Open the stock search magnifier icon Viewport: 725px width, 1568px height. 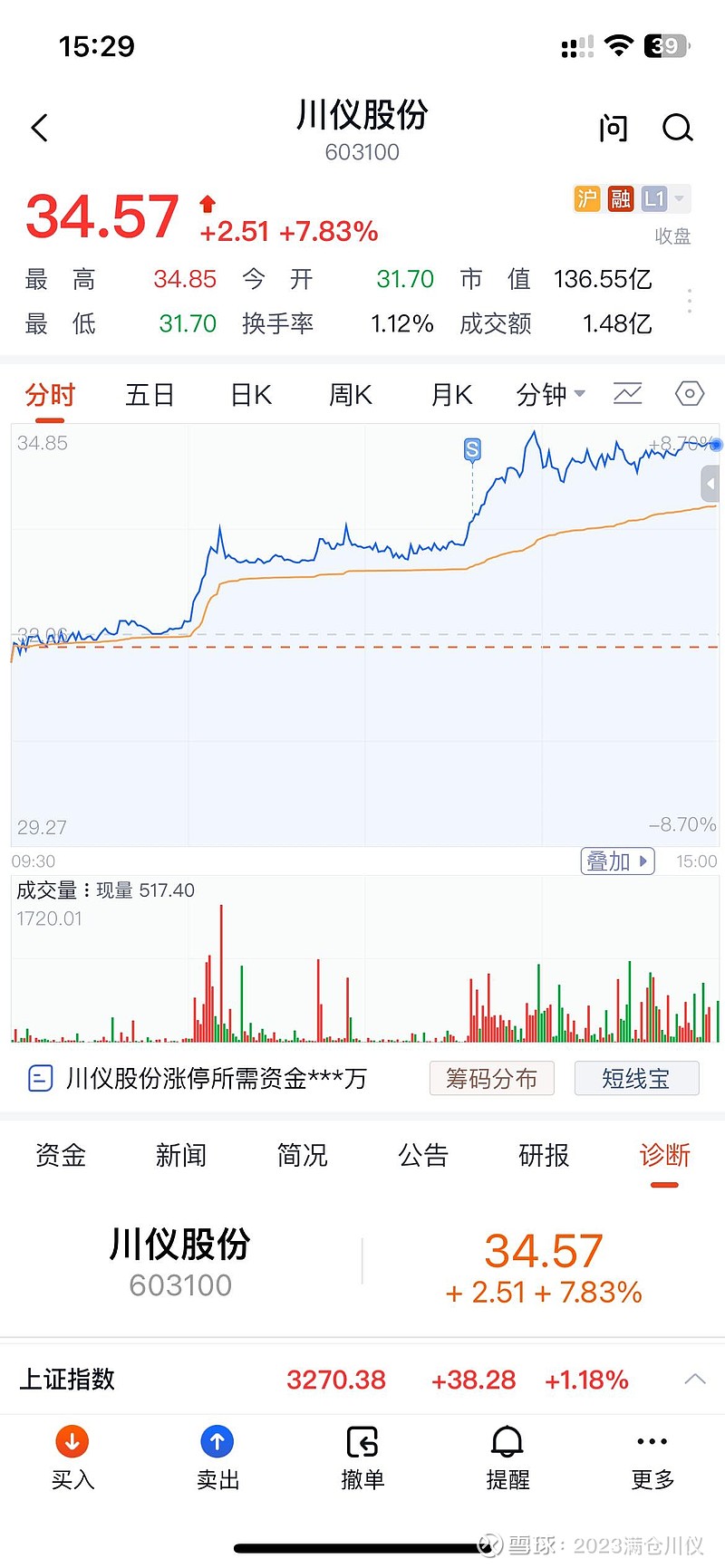tap(677, 128)
